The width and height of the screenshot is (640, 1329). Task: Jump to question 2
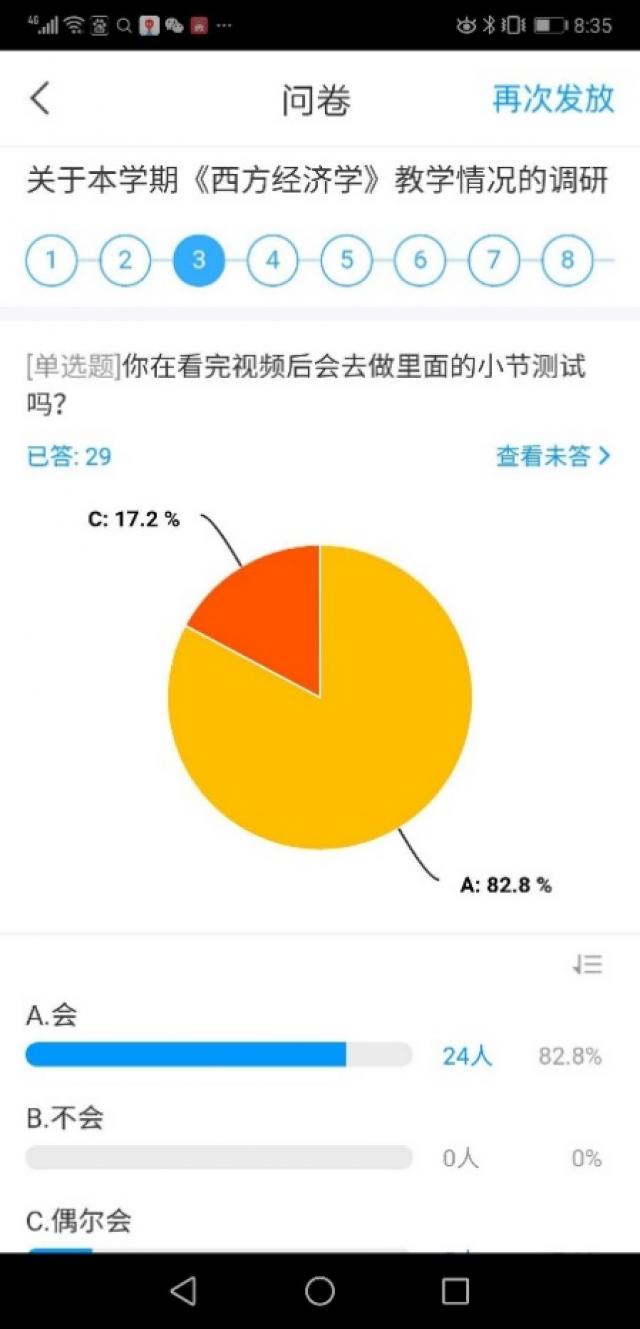[x=125, y=261]
